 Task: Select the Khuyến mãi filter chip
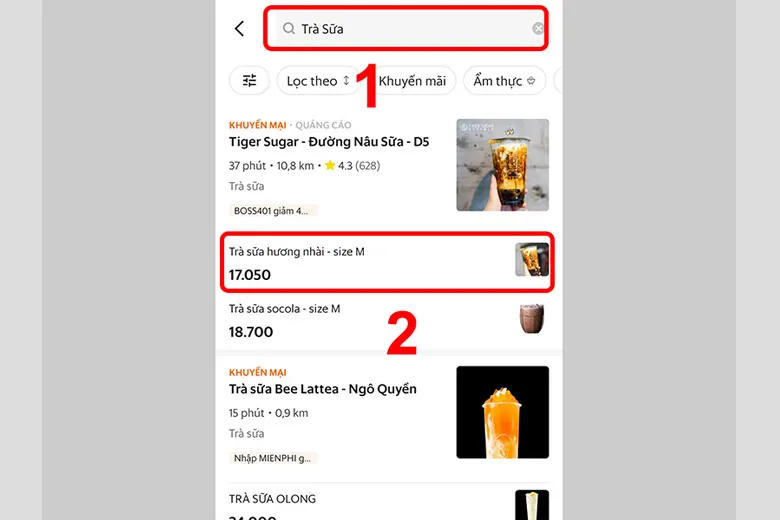(x=412, y=81)
